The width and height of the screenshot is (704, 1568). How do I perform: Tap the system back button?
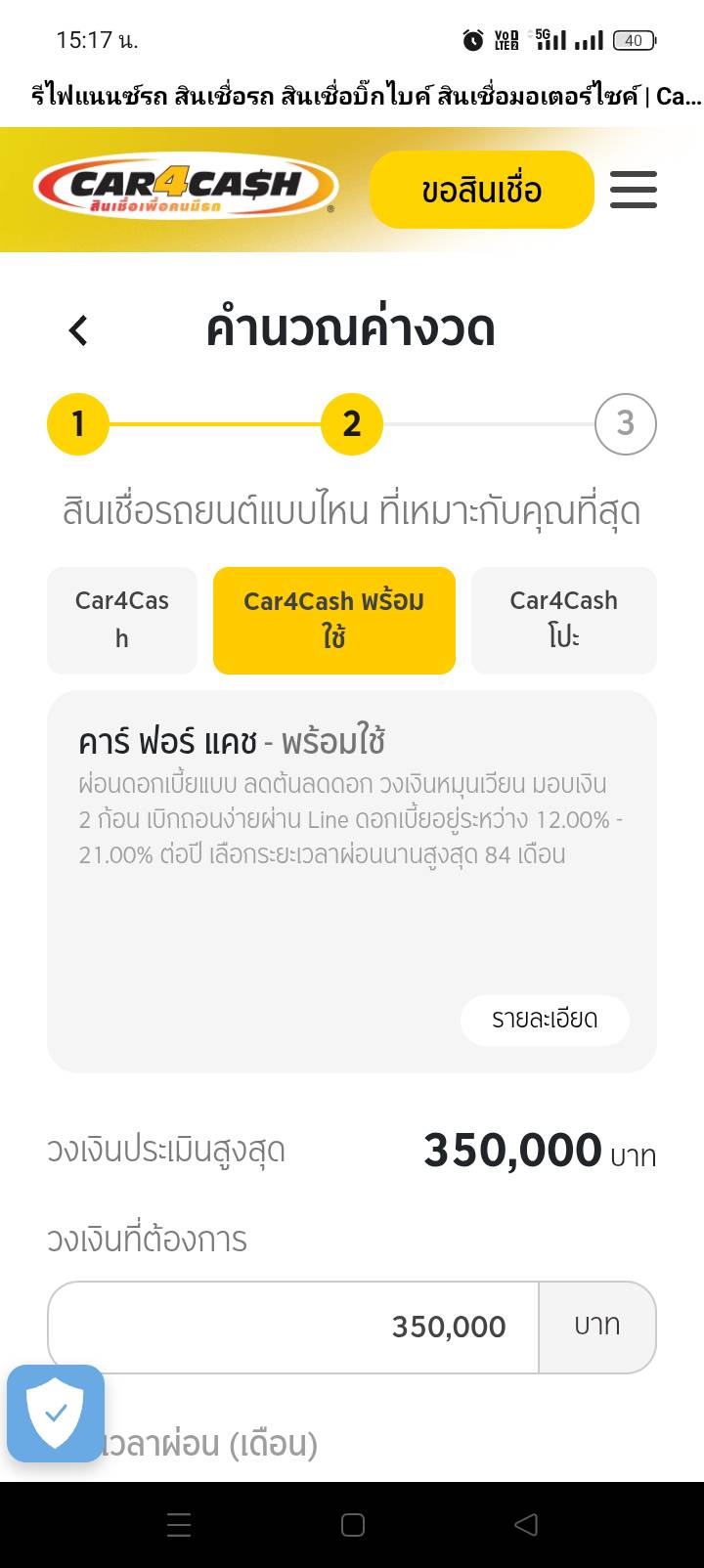point(526,1525)
